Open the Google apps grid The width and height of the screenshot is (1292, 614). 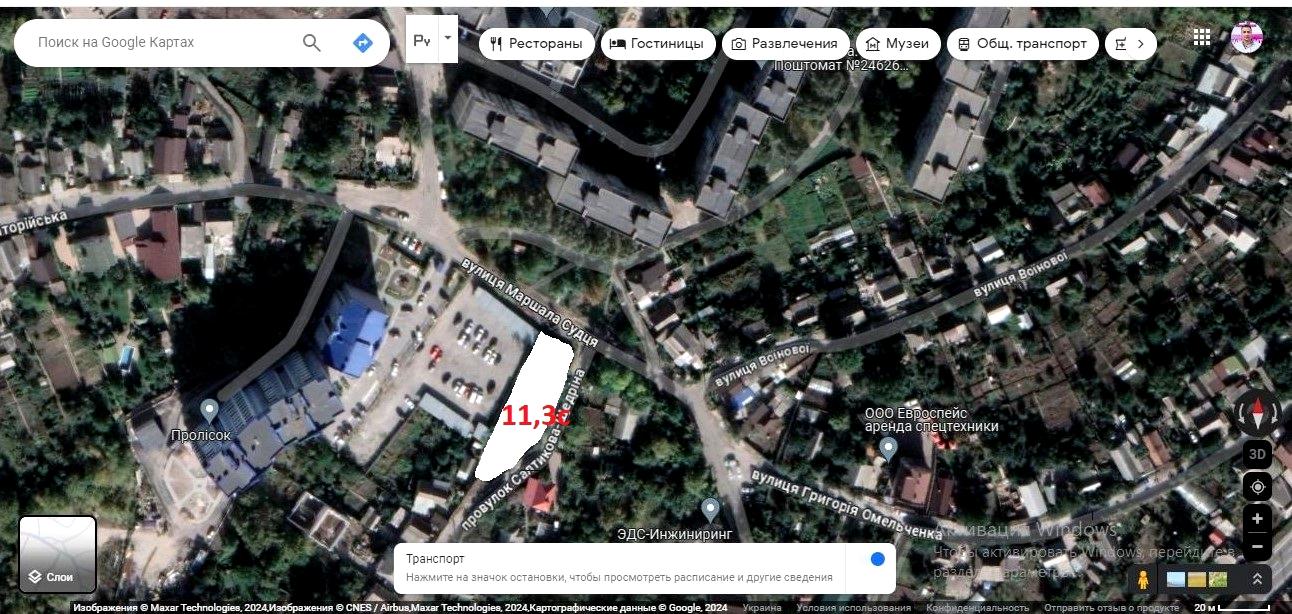coord(1202,37)
